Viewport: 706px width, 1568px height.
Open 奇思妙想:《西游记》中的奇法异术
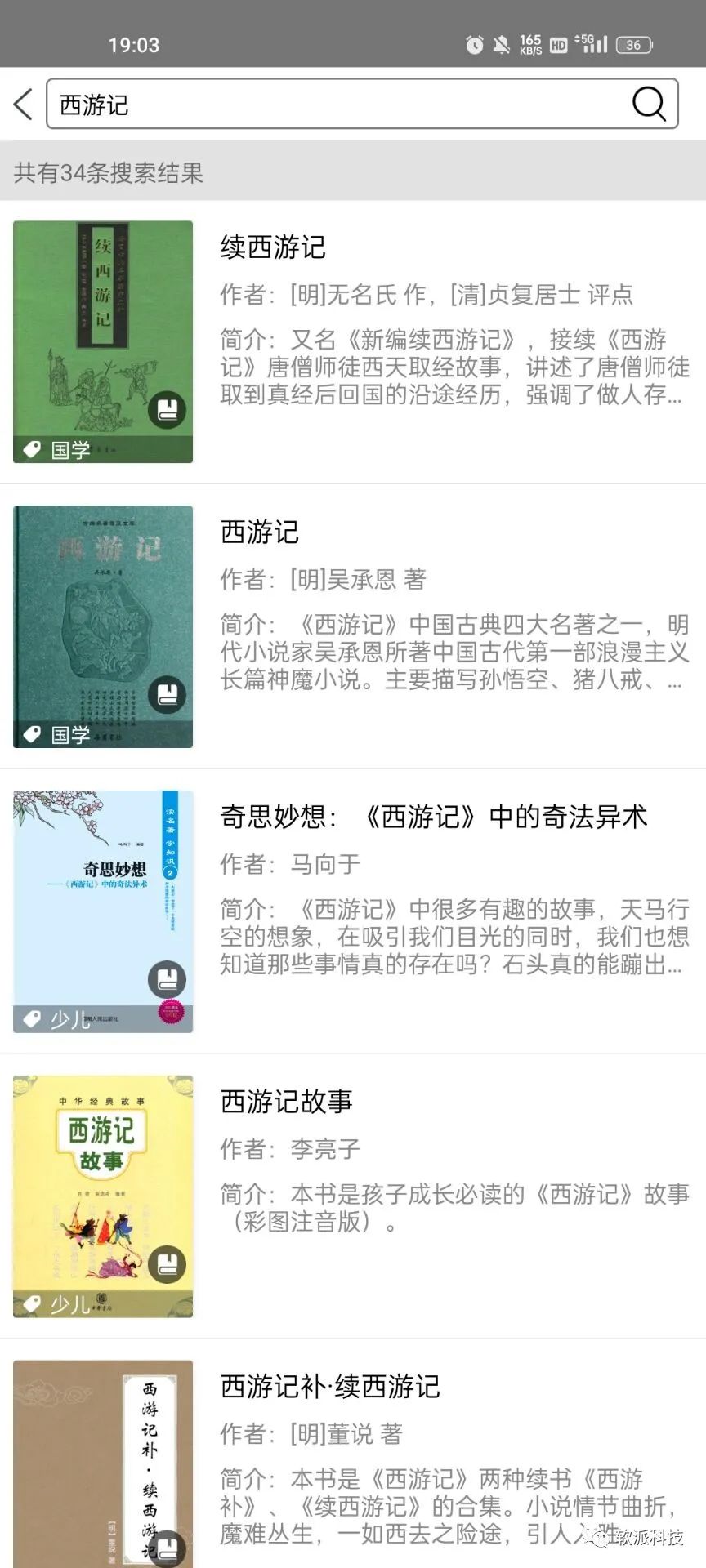[433, 817]
